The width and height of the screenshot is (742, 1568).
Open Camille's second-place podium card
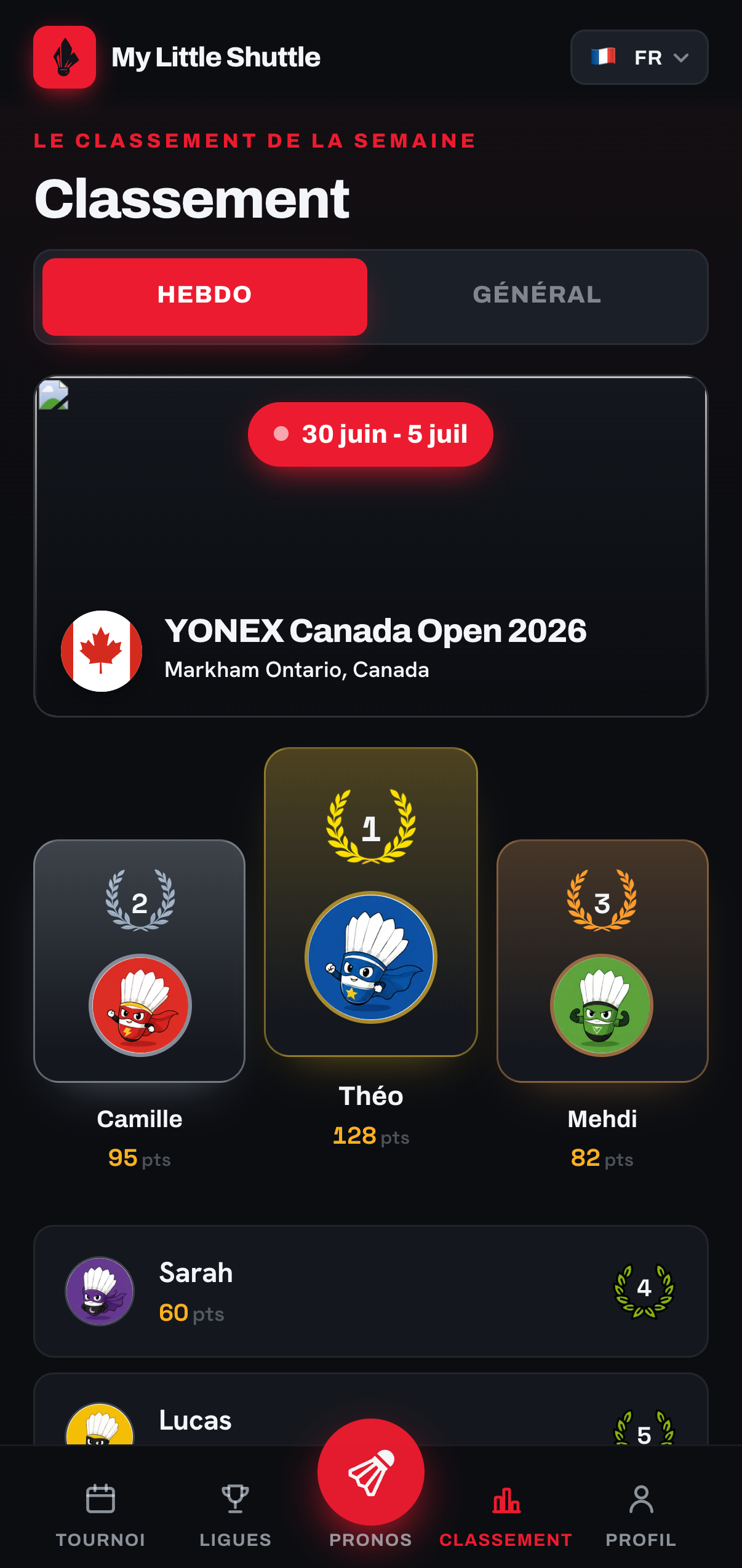click(140, 960)
